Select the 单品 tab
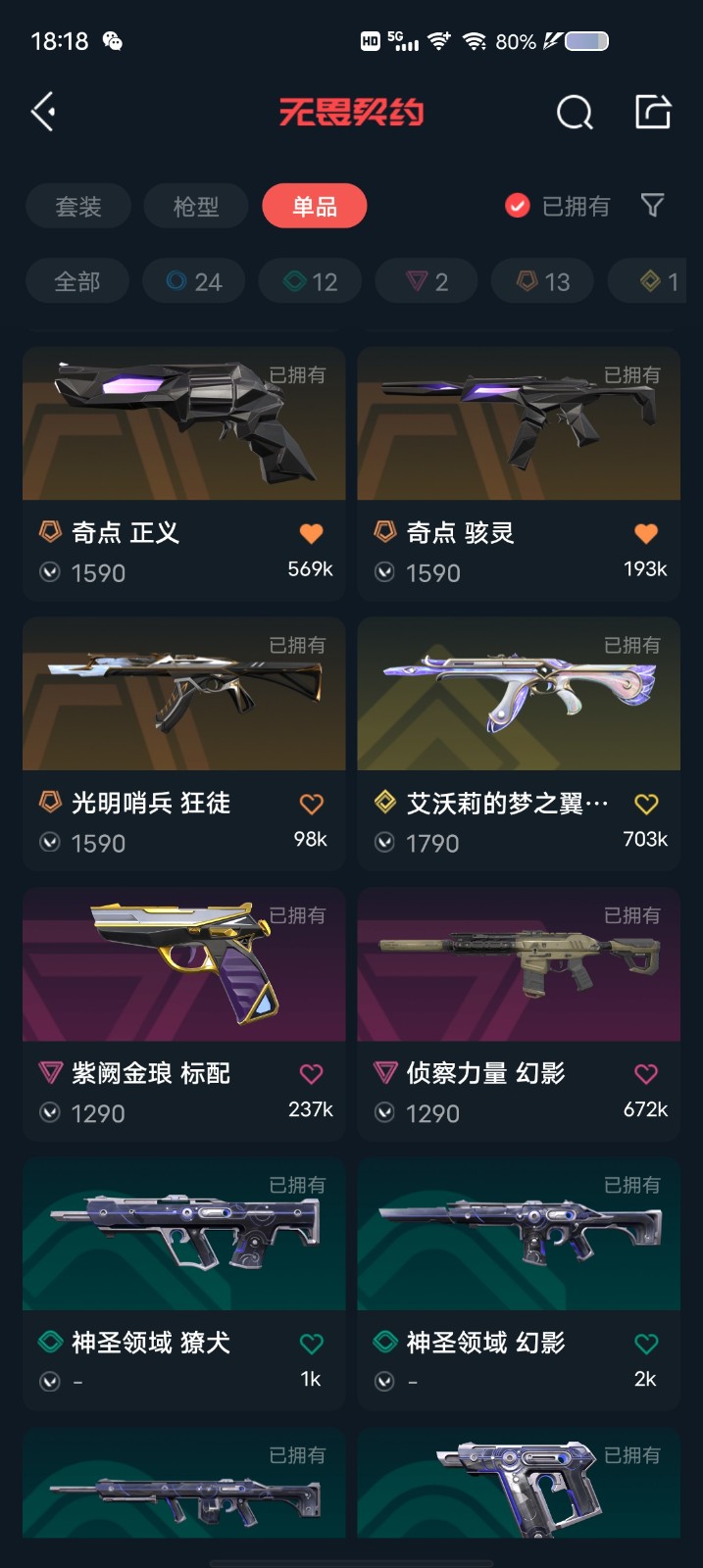Viewport: 703px width, 1568px height. click(x=315, y=207)
